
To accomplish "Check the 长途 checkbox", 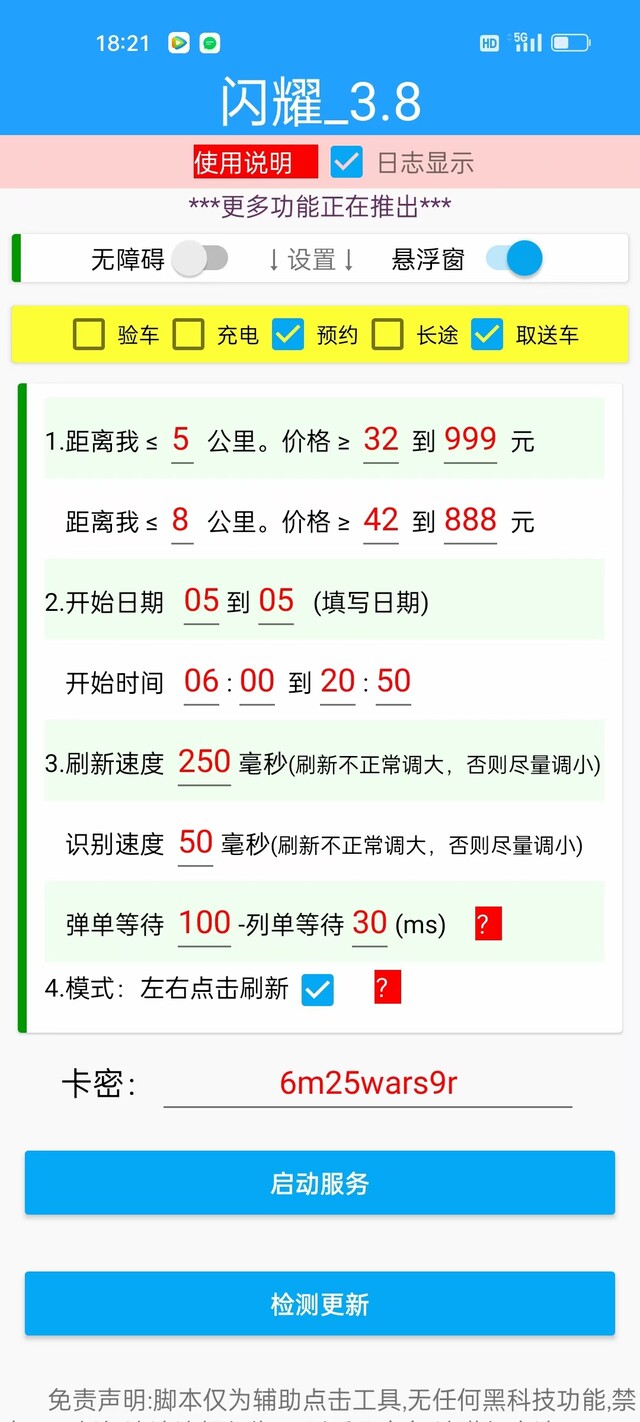I will (388, 335).
